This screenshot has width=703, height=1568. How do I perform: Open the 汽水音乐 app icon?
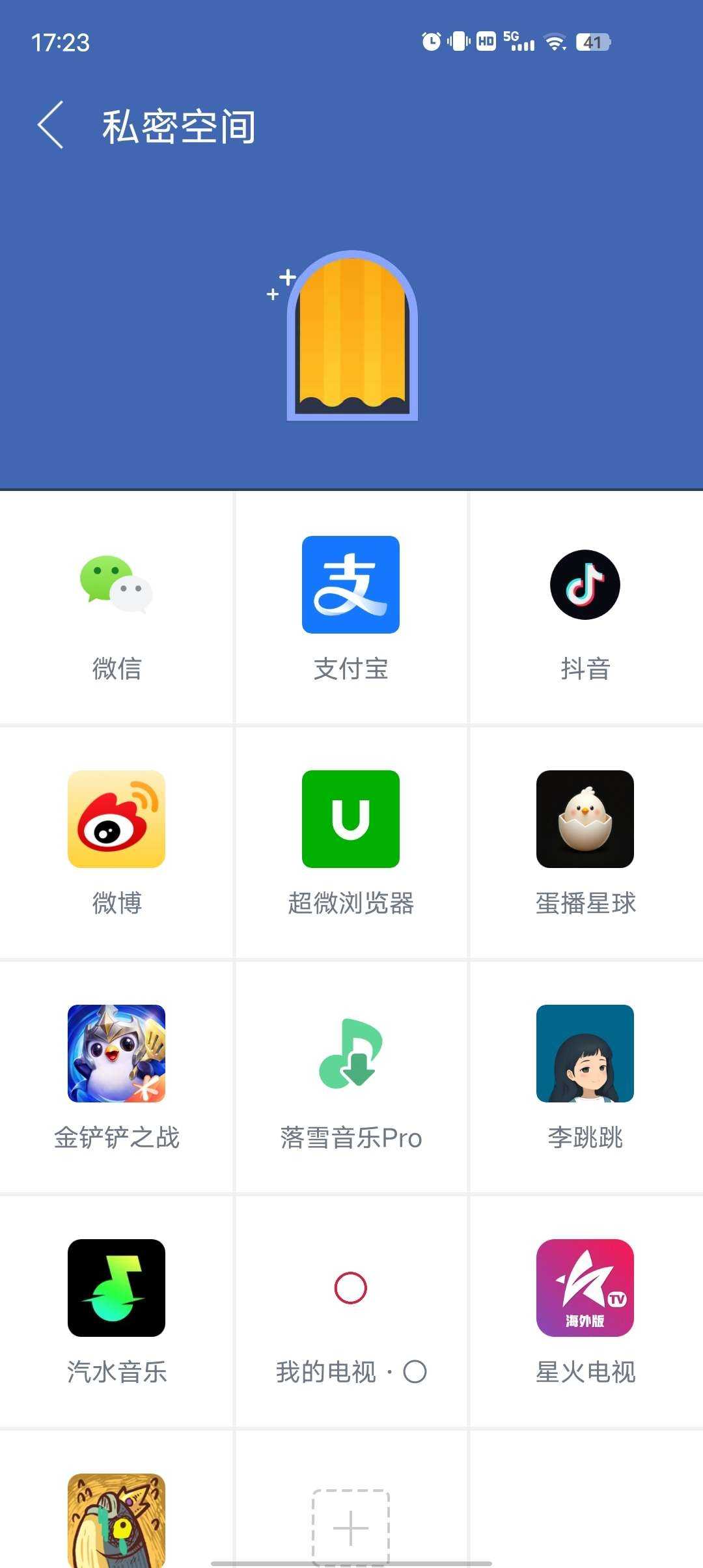point(117,1289)
